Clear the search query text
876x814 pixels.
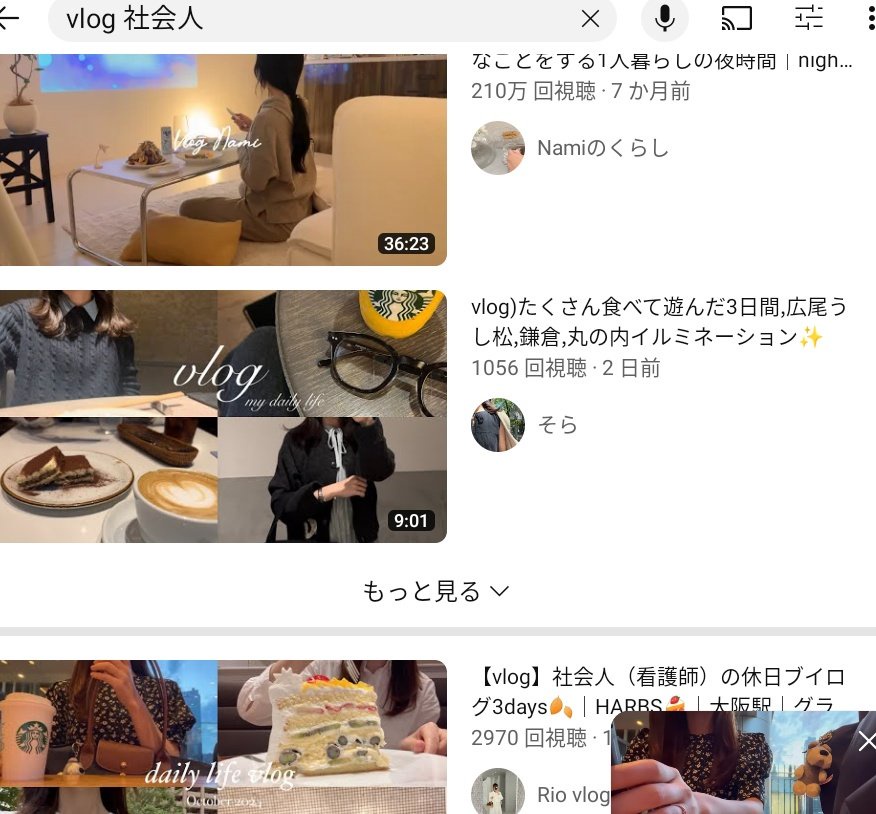coord(590,18)
